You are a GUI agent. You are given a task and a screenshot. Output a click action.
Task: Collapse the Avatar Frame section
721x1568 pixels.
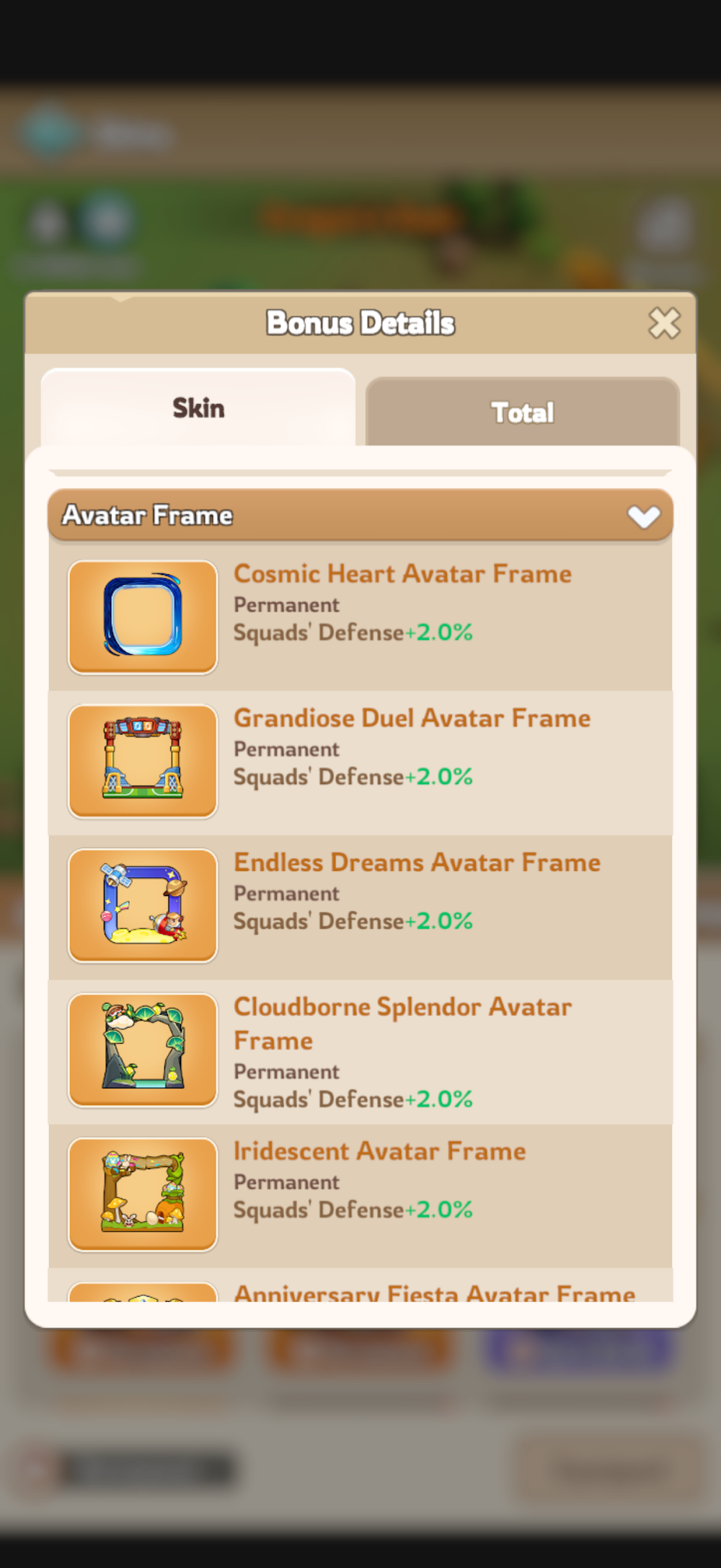pos(360,516)
